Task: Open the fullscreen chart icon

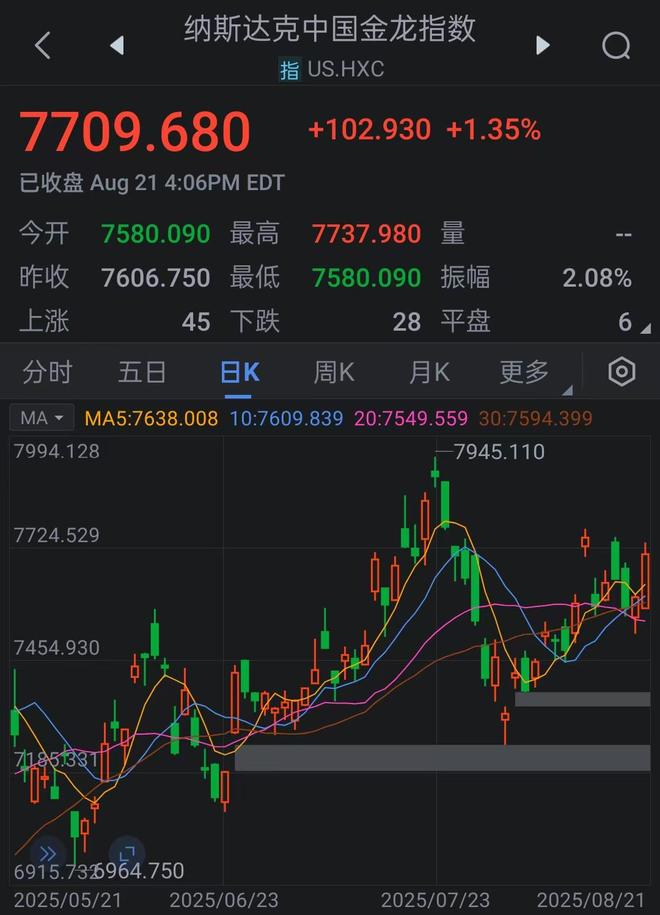Action: click(127, 853)
